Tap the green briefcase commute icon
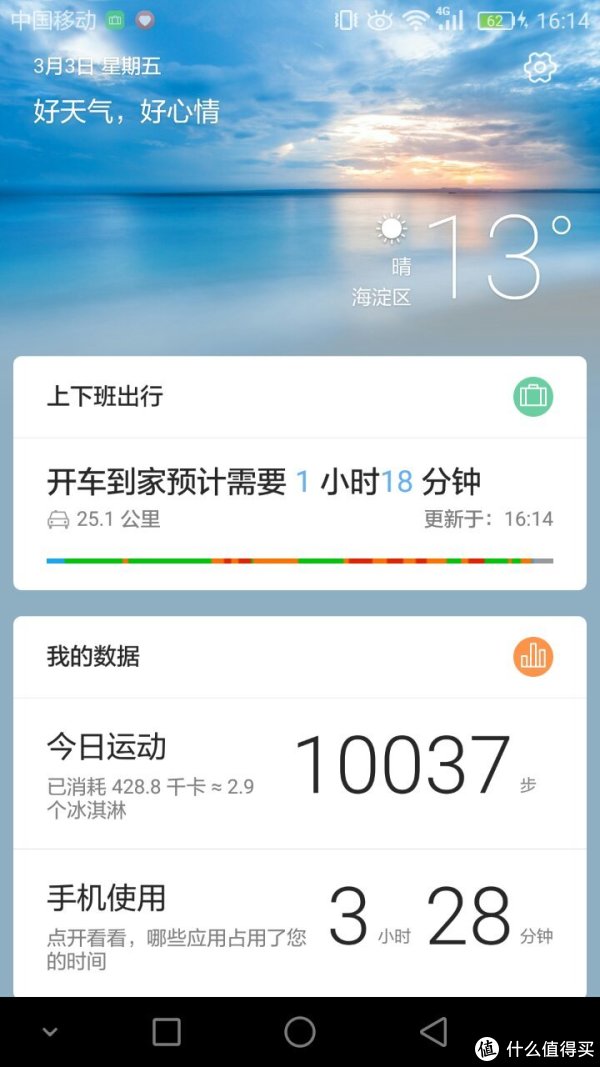 [x=533, y=397]
